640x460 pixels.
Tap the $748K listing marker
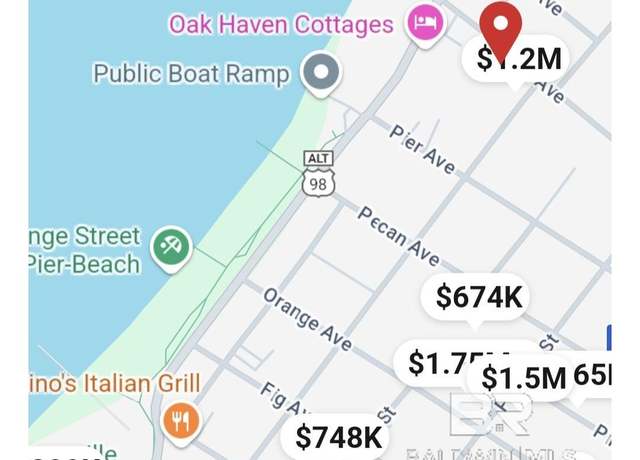coord(339,437)
